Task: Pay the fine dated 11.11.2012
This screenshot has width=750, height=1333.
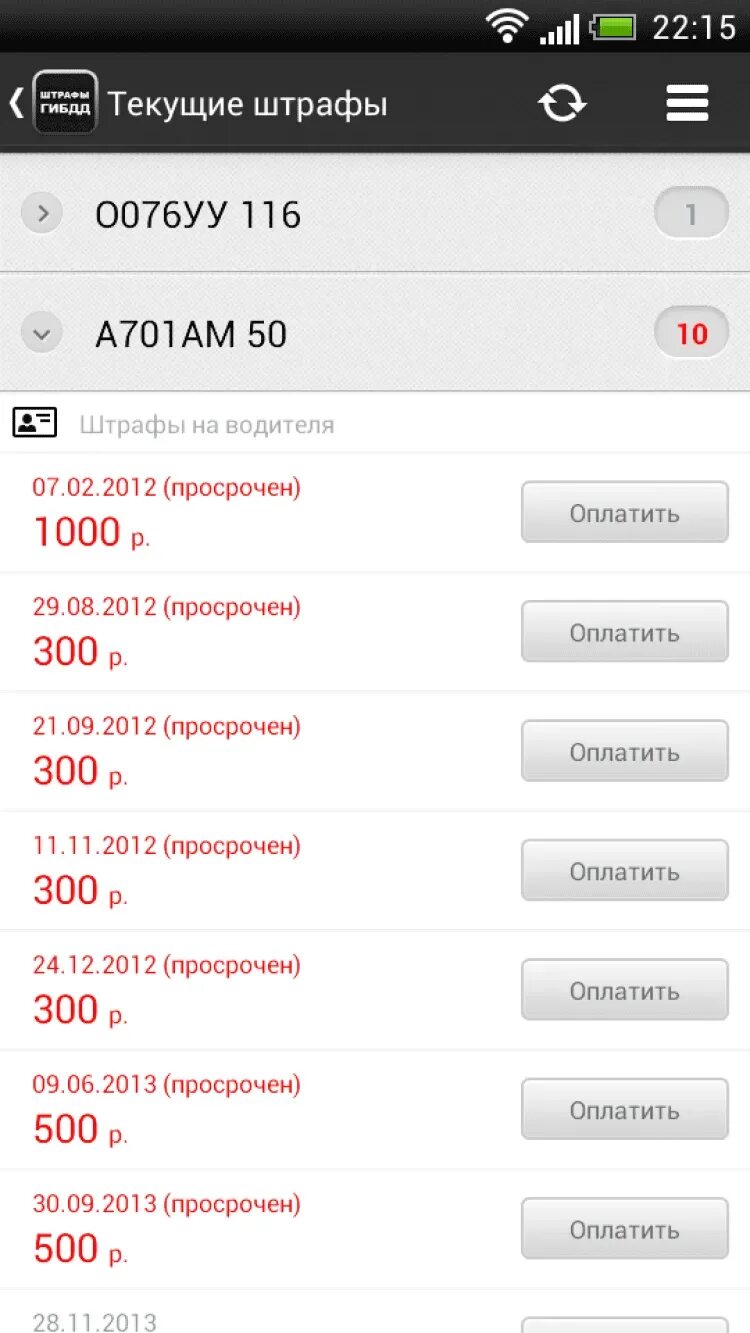Action: tap(624, 871)
